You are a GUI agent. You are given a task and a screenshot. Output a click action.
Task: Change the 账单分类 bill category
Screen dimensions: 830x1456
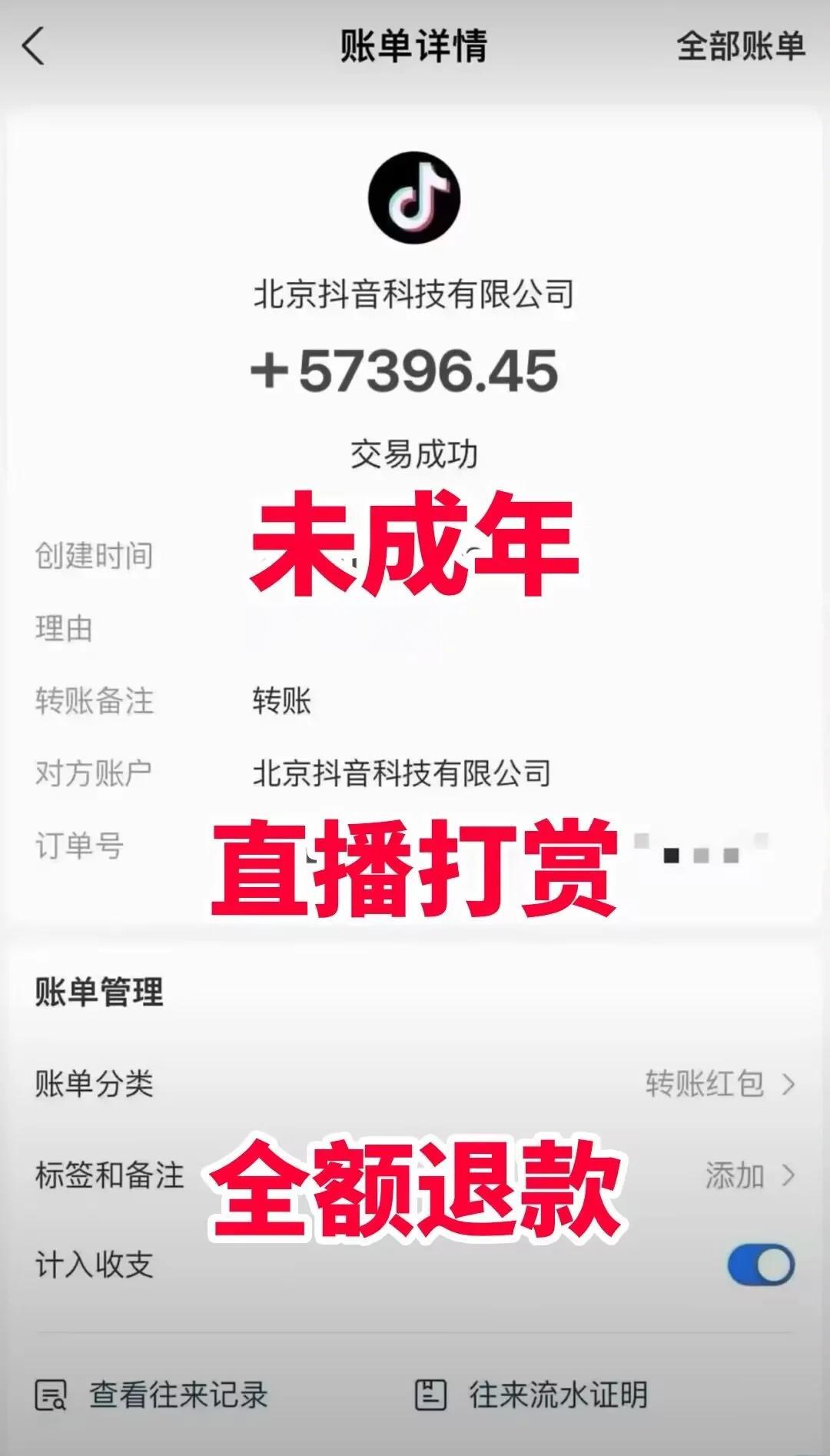click(x=719, y=1084)
